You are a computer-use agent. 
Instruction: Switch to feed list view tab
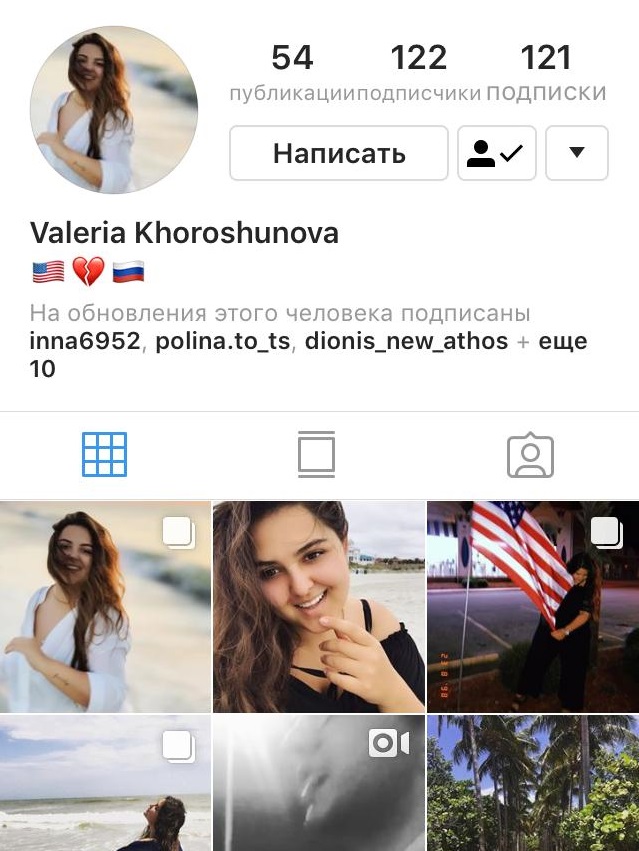coord(316,455)
